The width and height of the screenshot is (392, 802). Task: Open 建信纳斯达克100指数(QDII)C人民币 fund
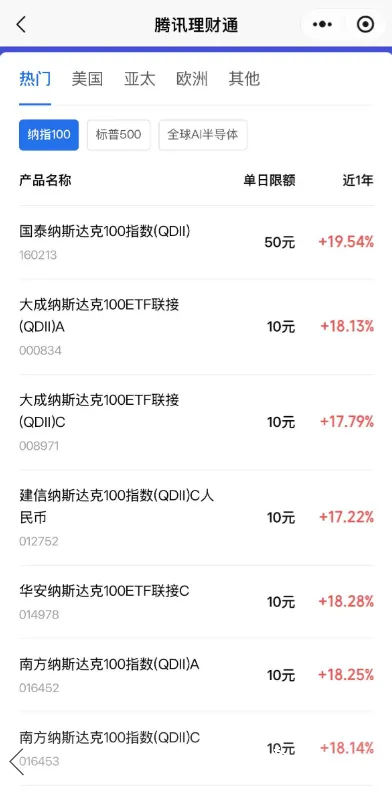click(x=197, y=518)
